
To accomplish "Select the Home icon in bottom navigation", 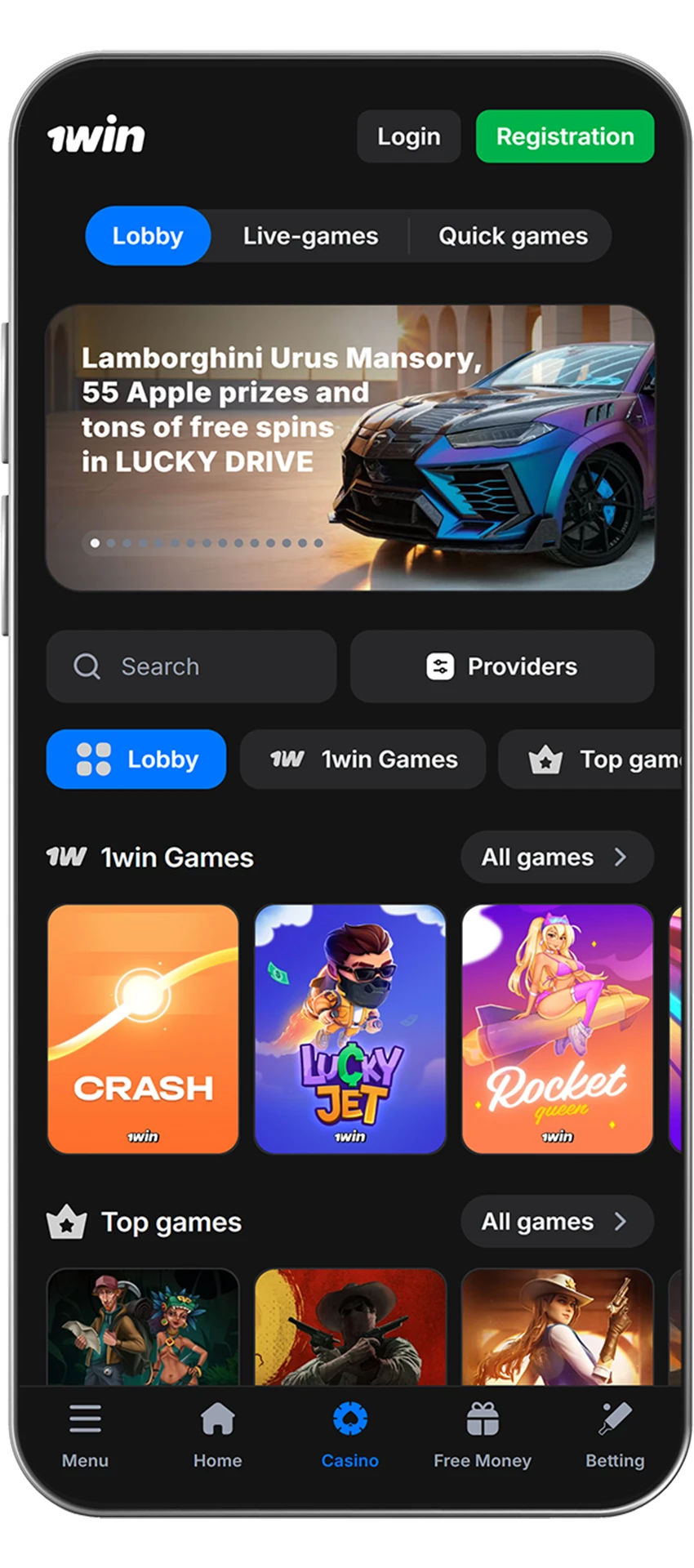I will tap(217, 1419).
